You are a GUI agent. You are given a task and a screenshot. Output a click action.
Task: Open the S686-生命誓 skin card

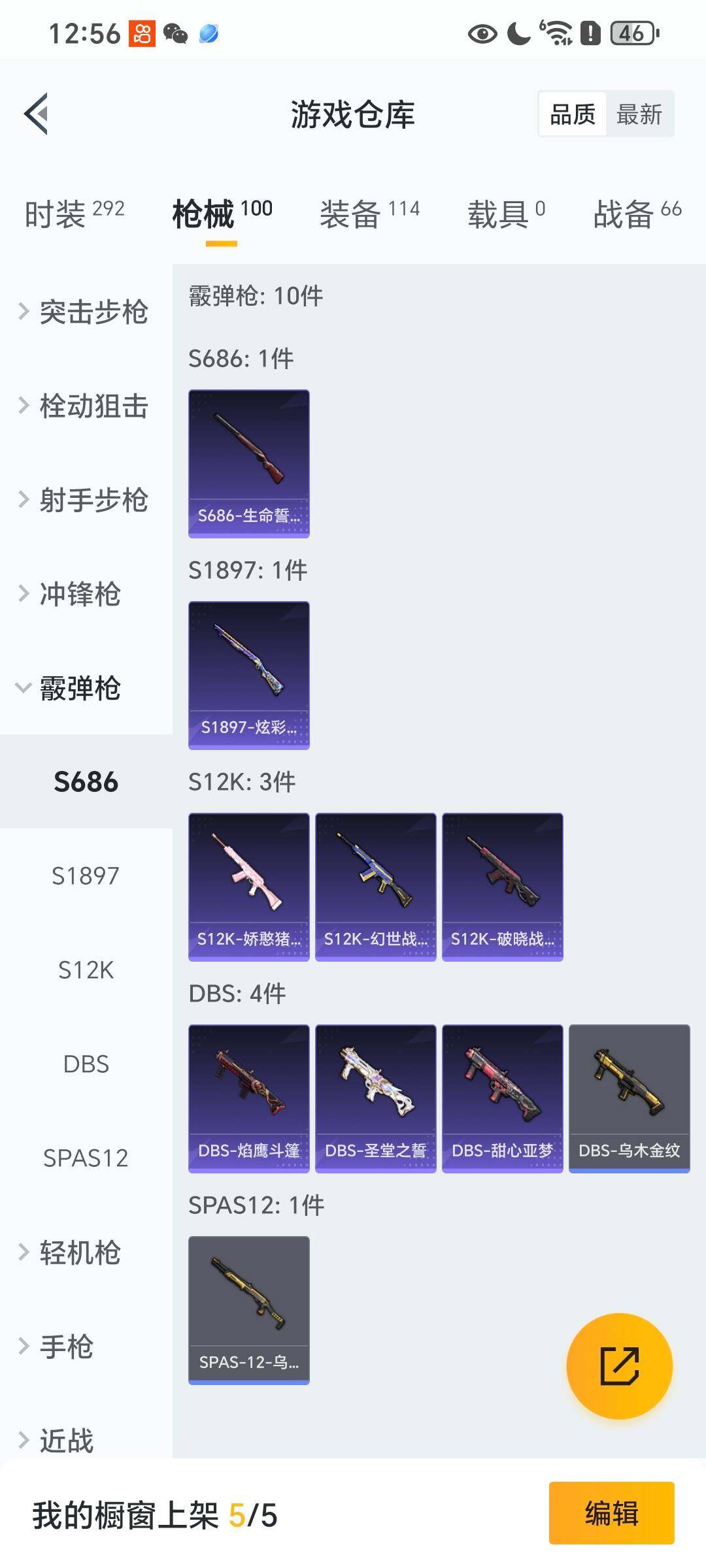pos(248,464)
